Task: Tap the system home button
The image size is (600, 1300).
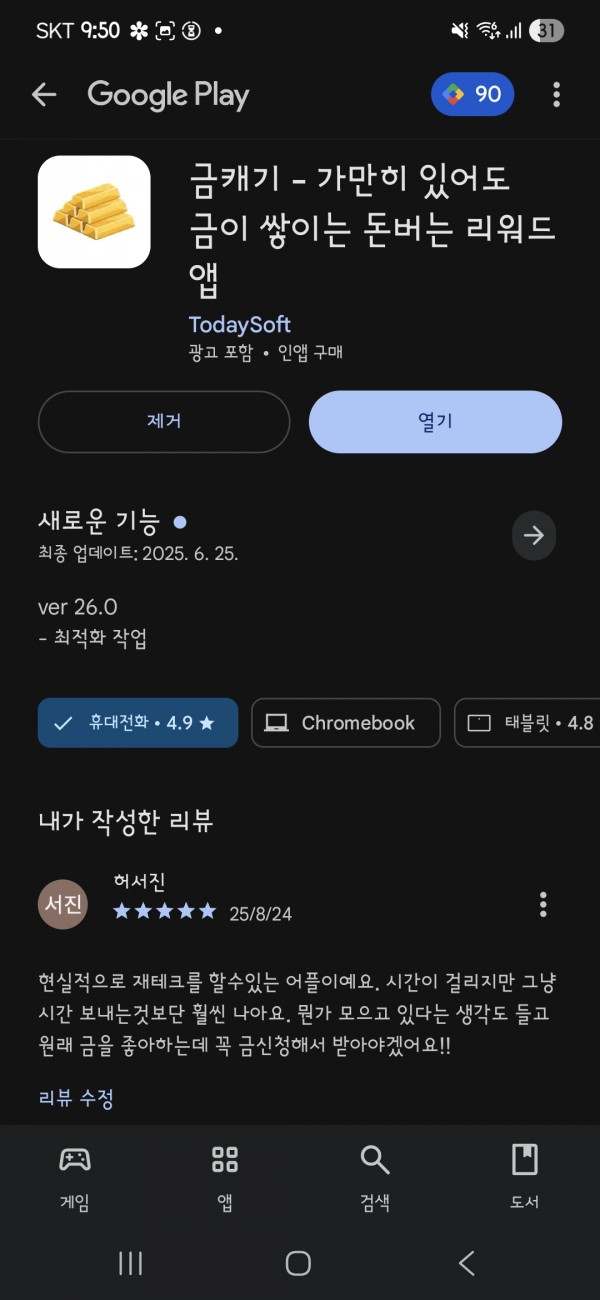Action: (x=298, y=1263)
